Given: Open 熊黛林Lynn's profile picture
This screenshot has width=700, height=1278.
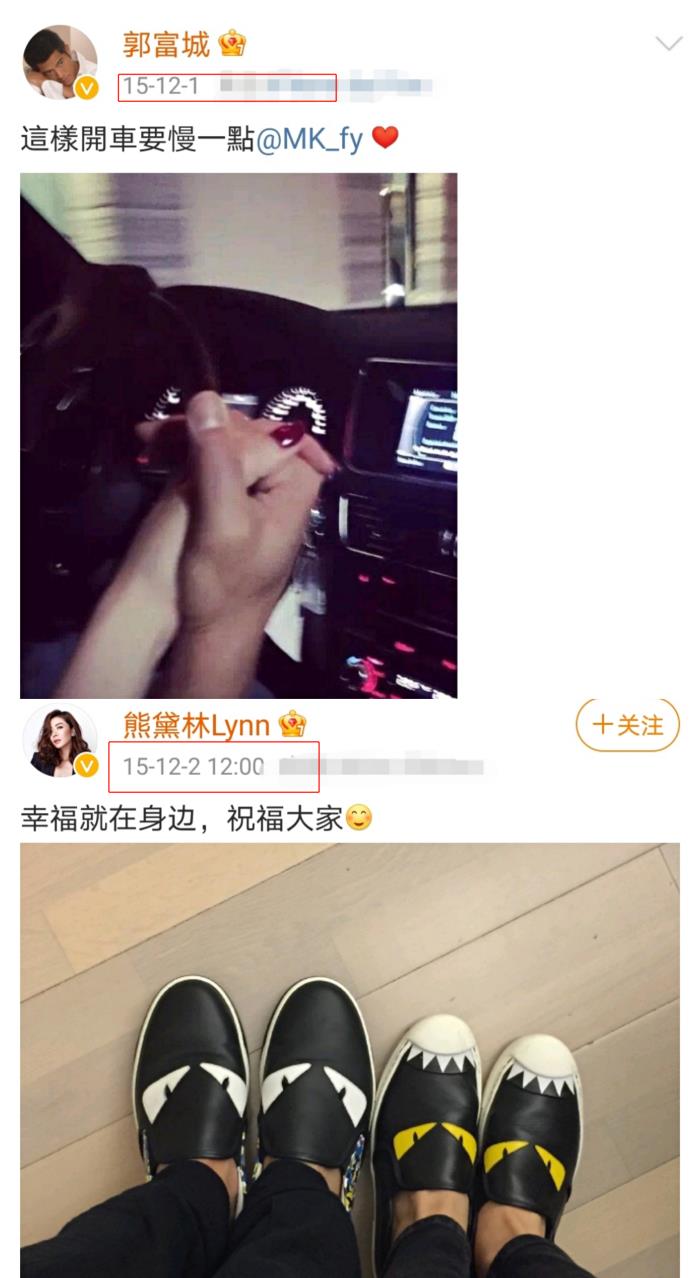Looking at the screenshot, I should (60, 742).
